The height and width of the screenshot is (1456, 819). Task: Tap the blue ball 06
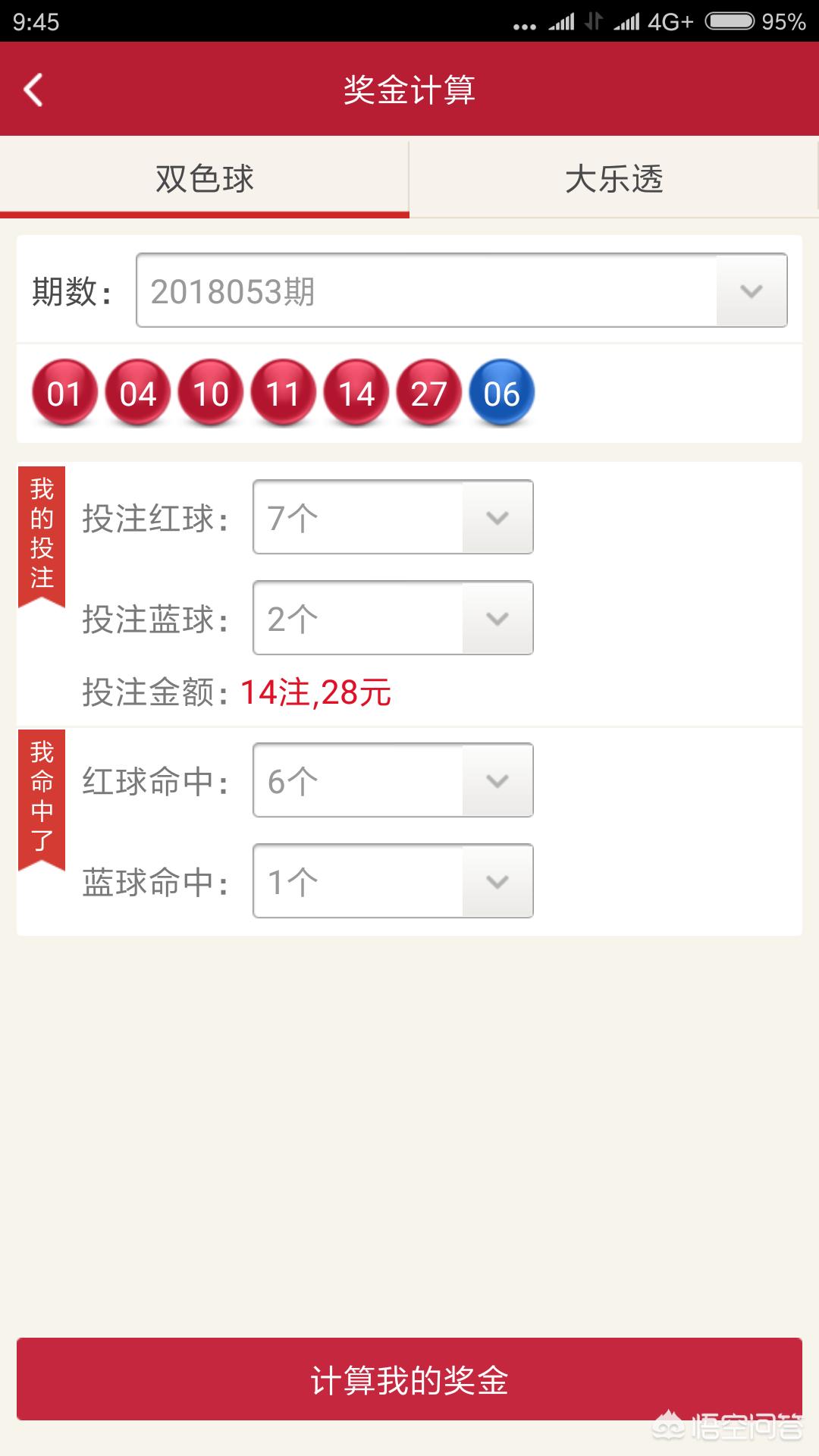[x=500, y=393]
